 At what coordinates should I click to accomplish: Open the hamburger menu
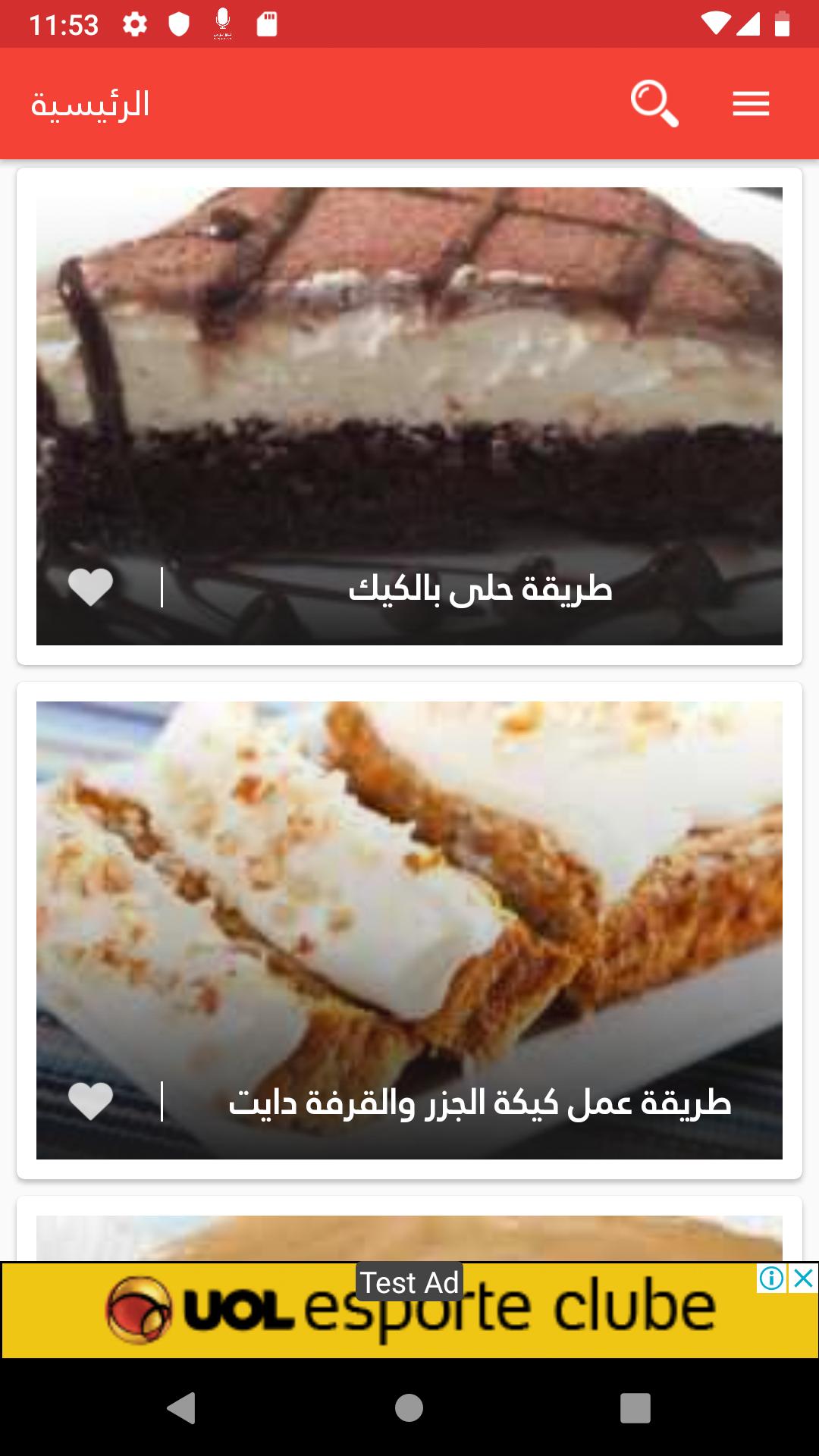click(x=751, y=105)
